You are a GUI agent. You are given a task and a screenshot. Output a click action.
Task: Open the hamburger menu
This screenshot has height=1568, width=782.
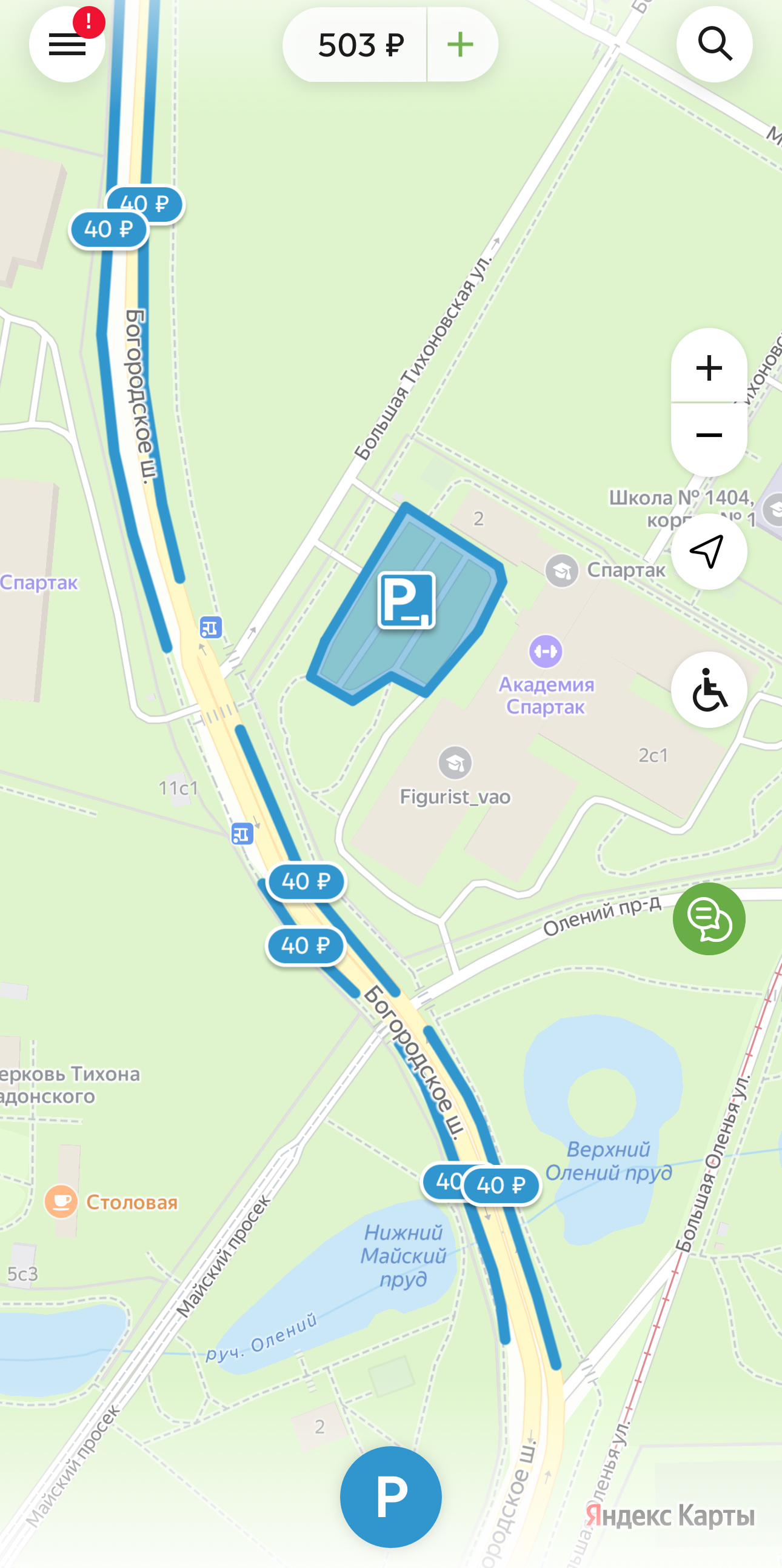67,45
